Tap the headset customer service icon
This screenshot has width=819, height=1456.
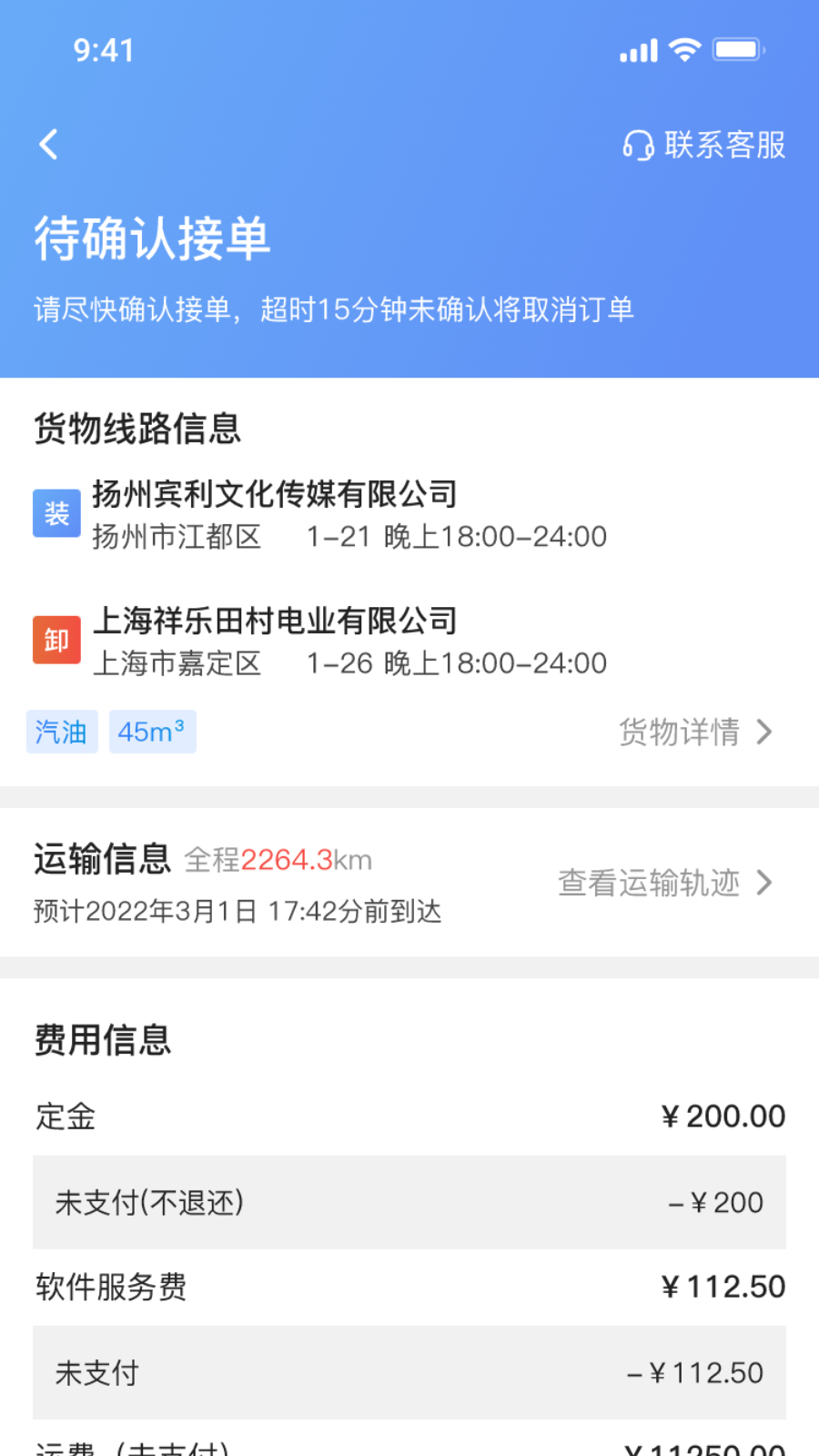[637, 144]
